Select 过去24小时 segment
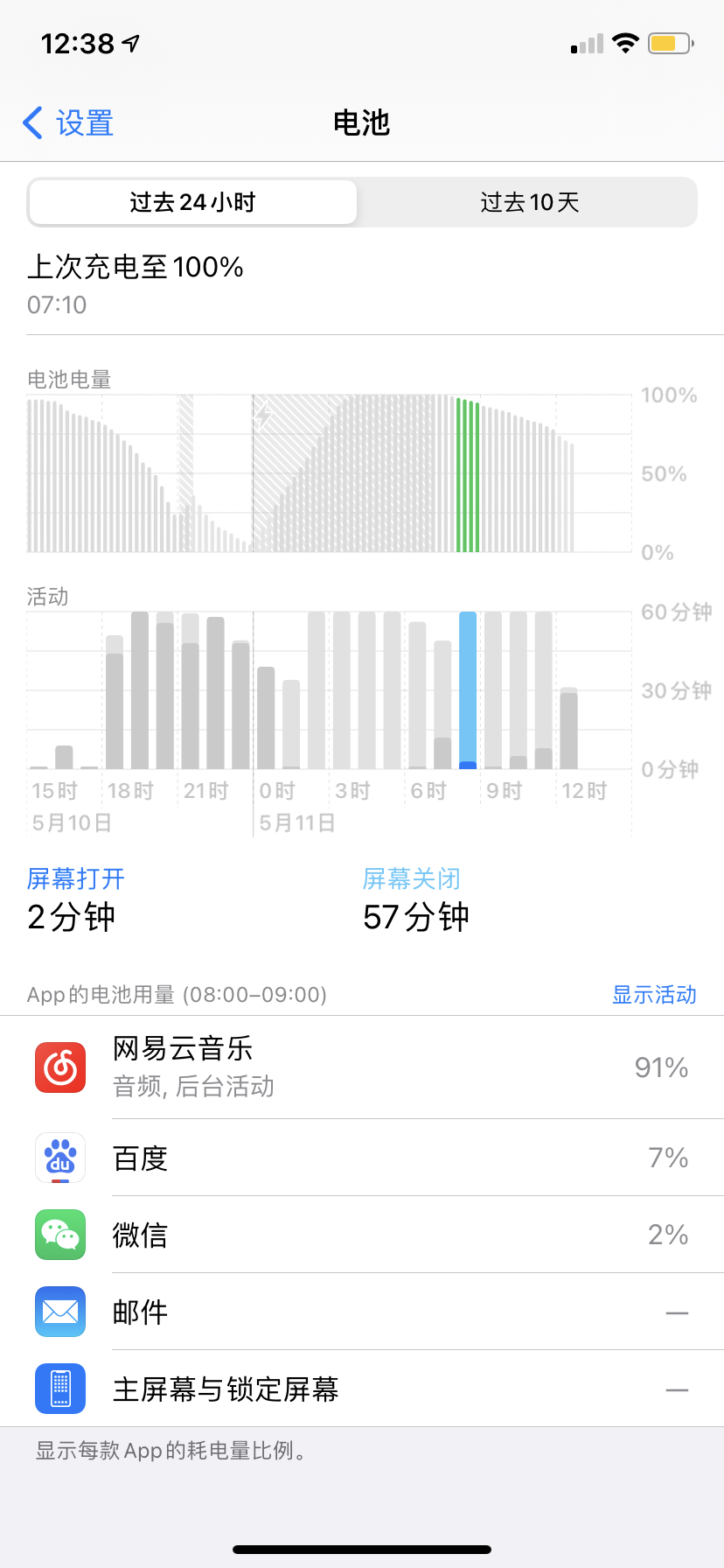Viewport: 724px width, 1568px height. pos(192,202)
